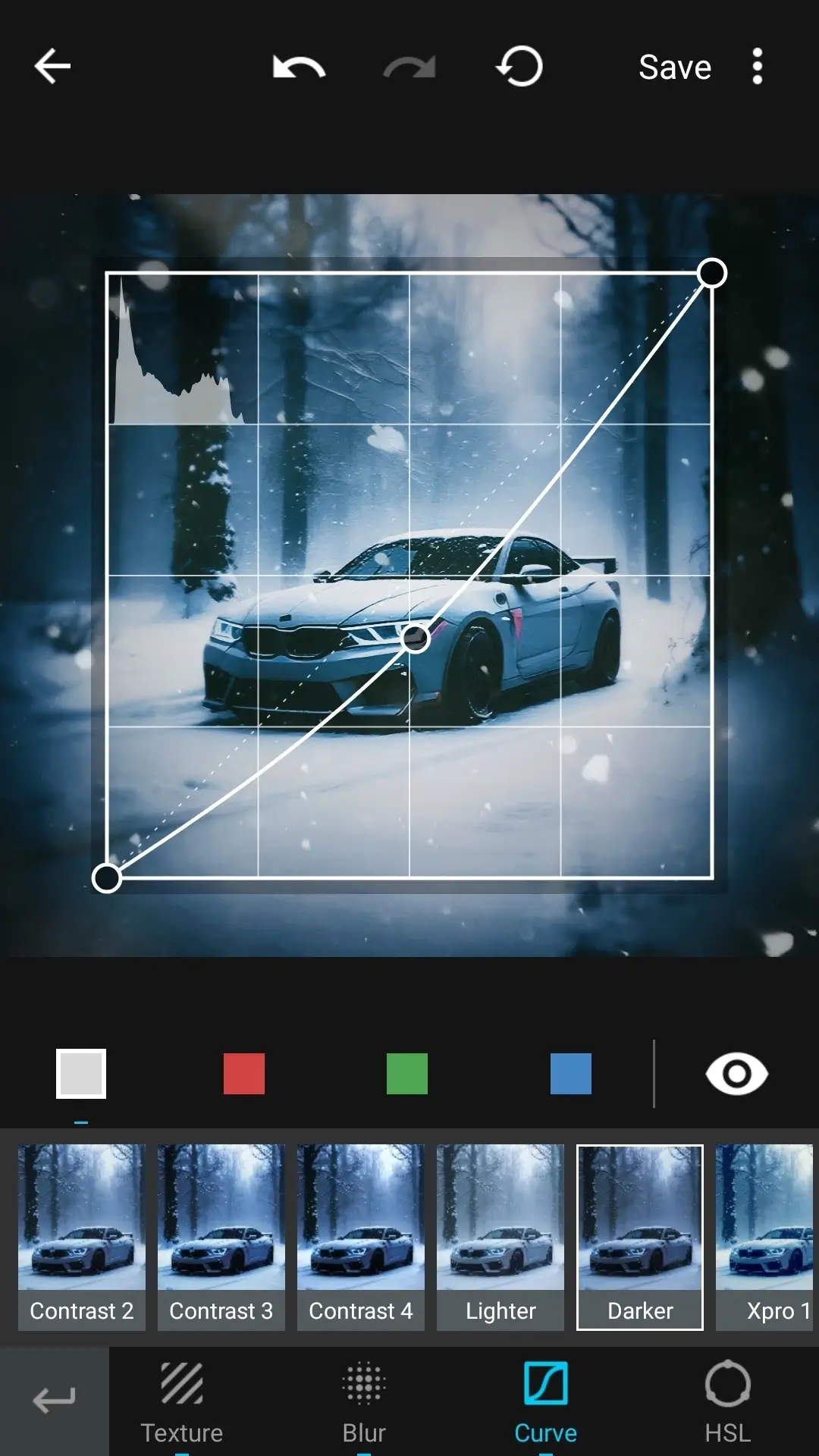This screenshot has width=819, height=1456.
Task: Choose the Lighter curve preset
Action: click(x=500, y=1236)
